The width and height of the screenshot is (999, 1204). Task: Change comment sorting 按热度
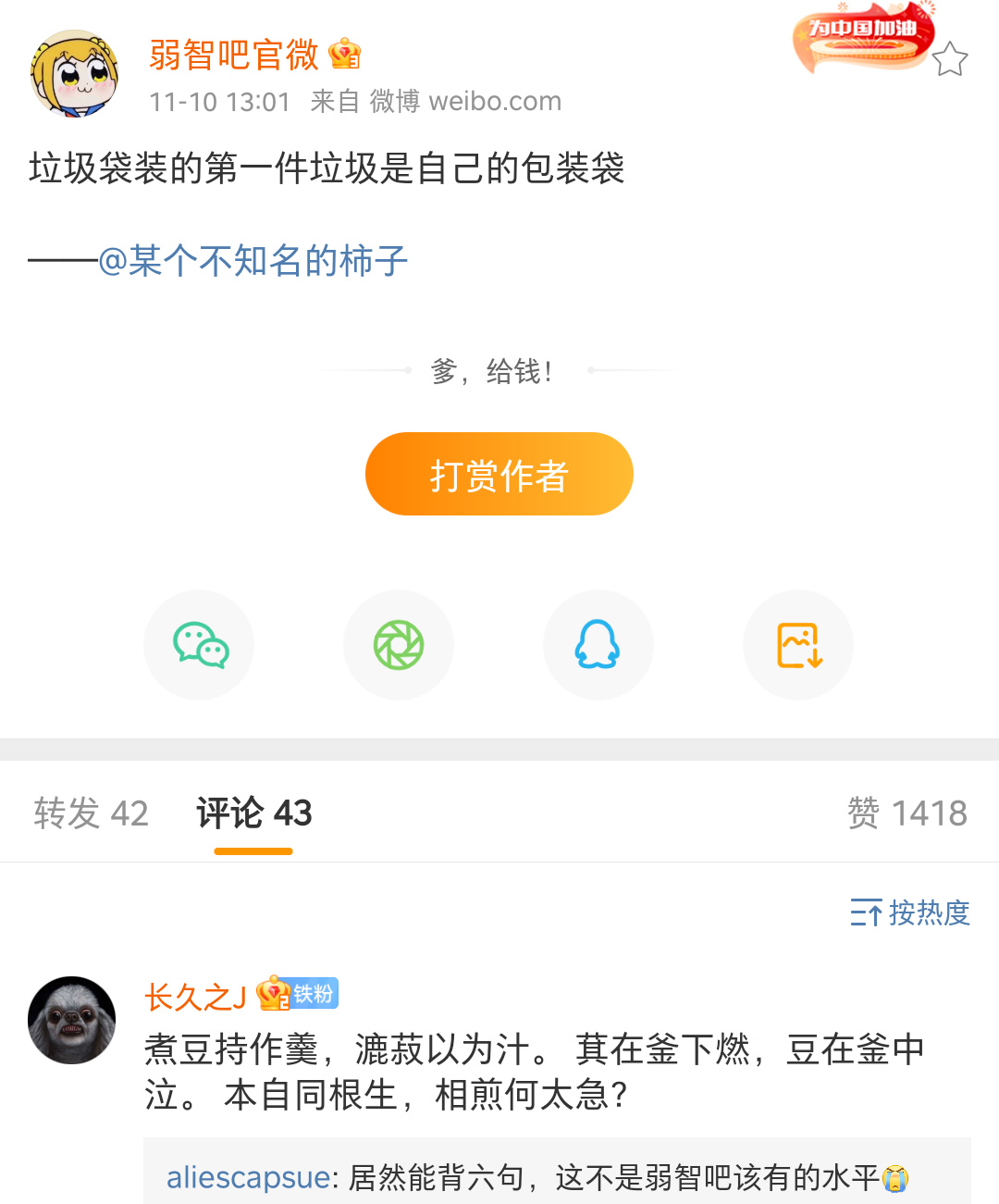point(910,912)
